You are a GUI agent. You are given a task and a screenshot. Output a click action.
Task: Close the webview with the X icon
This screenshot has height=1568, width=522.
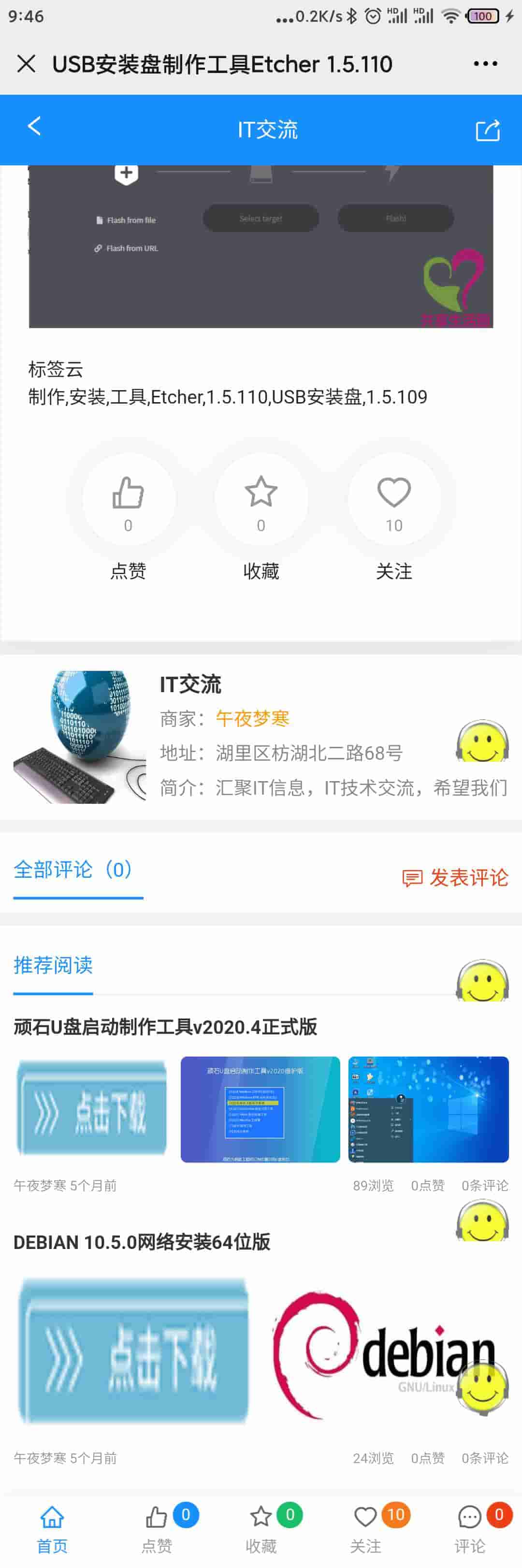(x=26, y=63)
